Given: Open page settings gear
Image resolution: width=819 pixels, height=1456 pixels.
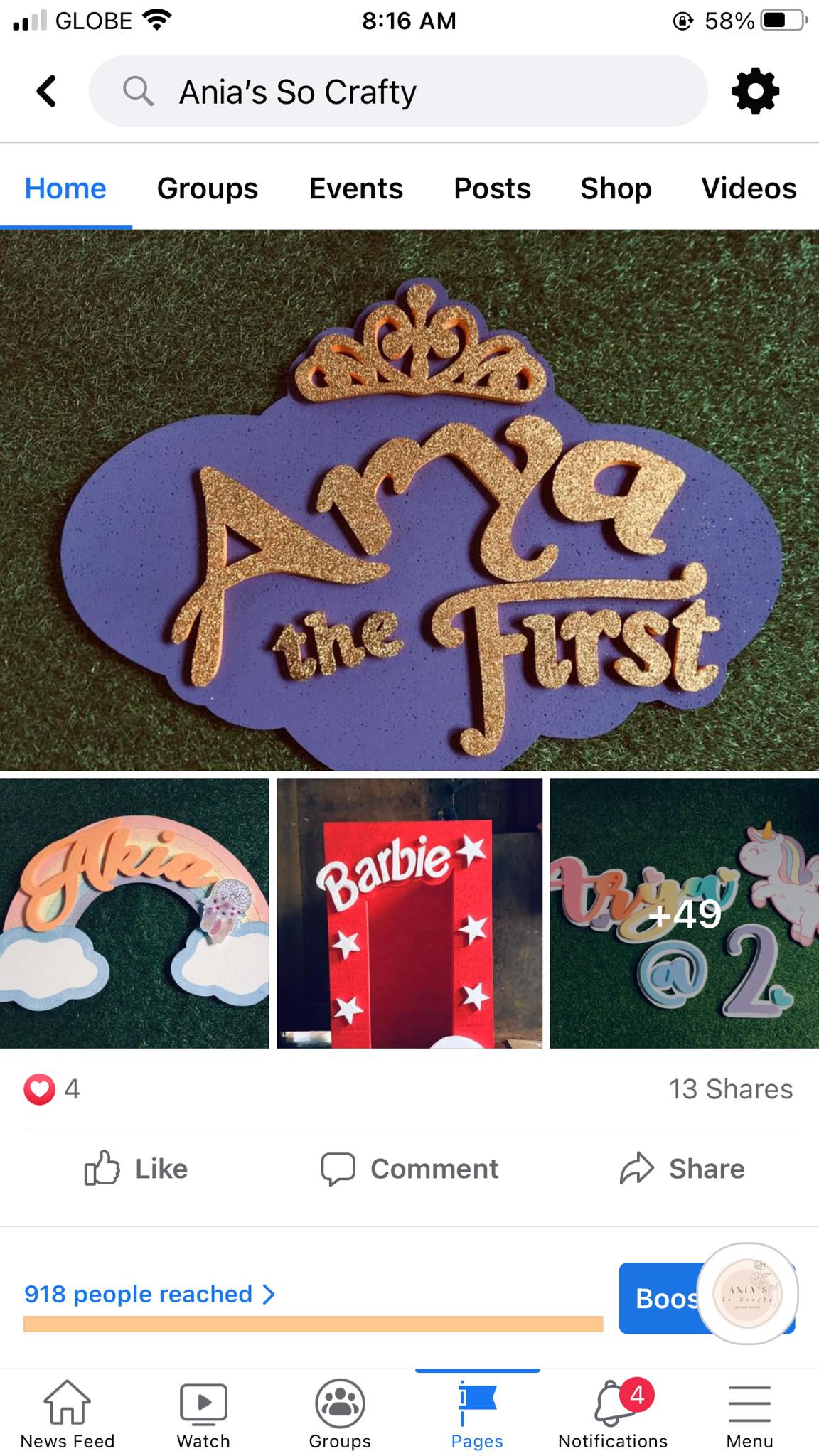Looking at the screenshot, I should coord(755,91).
